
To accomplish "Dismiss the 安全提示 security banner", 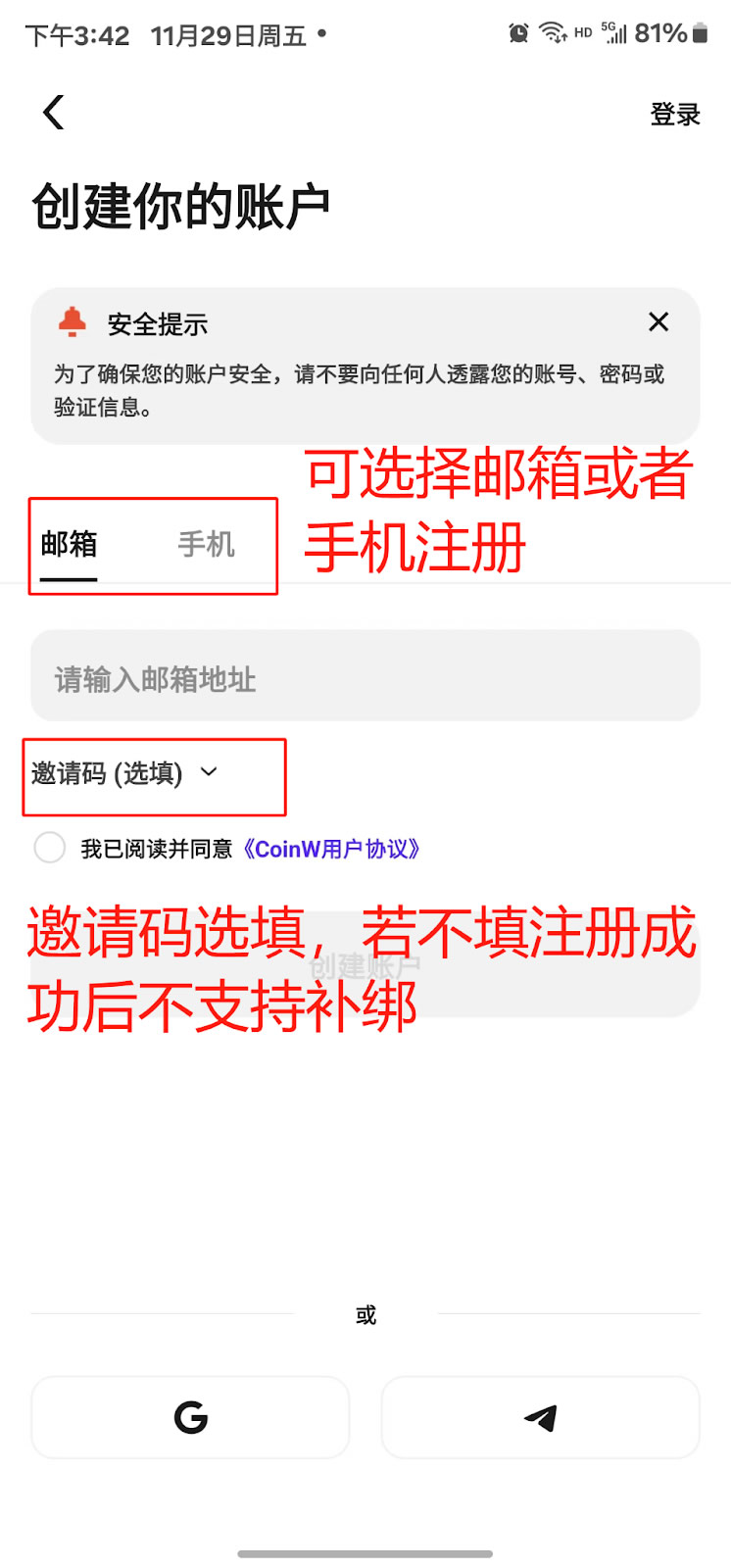I will [x=658, y=322].
